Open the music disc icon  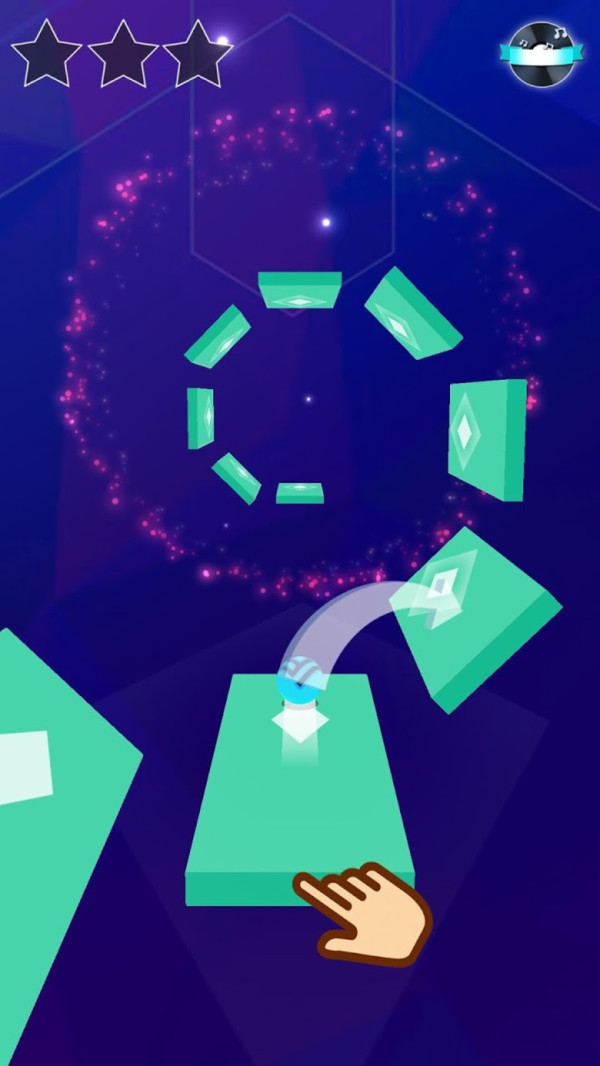(x=541, y=54)
